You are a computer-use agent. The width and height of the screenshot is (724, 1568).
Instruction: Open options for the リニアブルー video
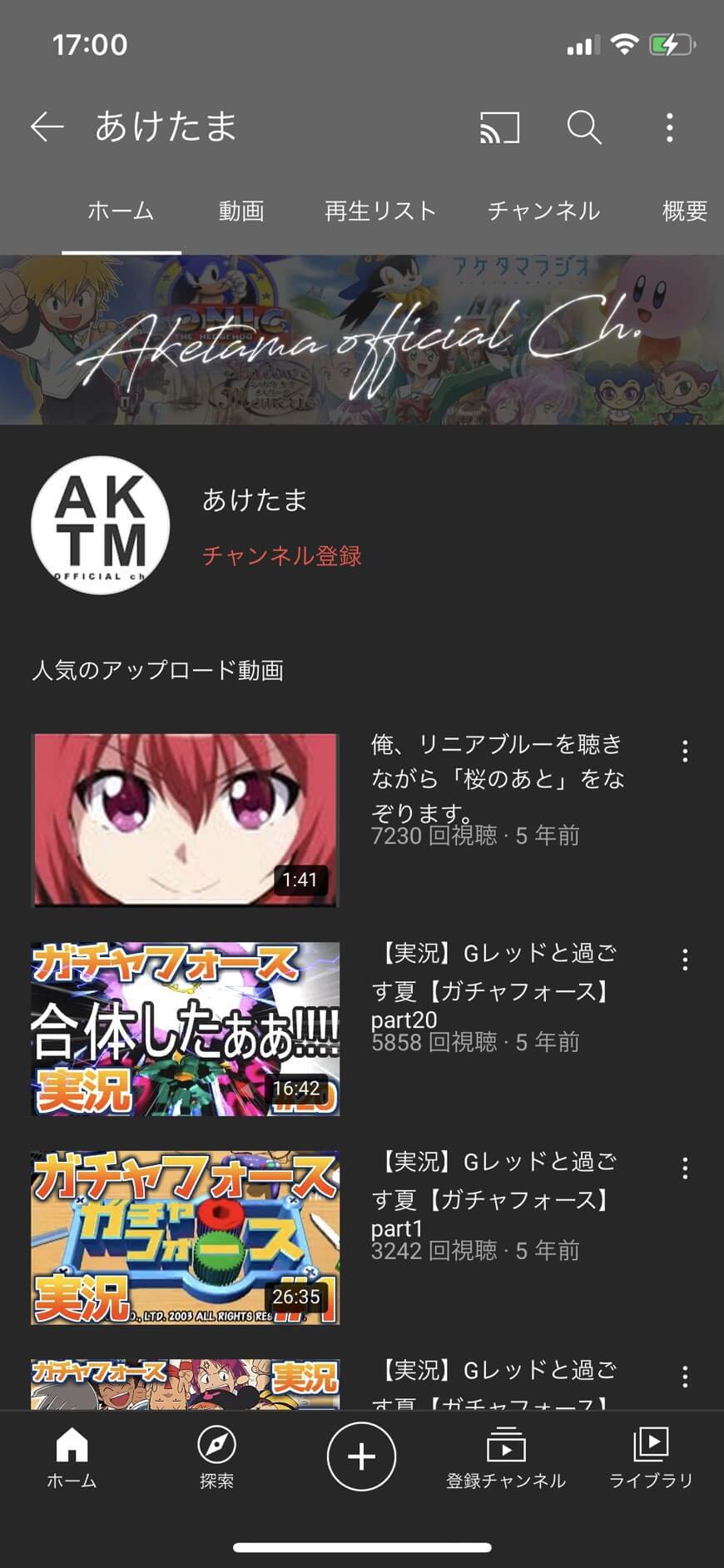685,751
